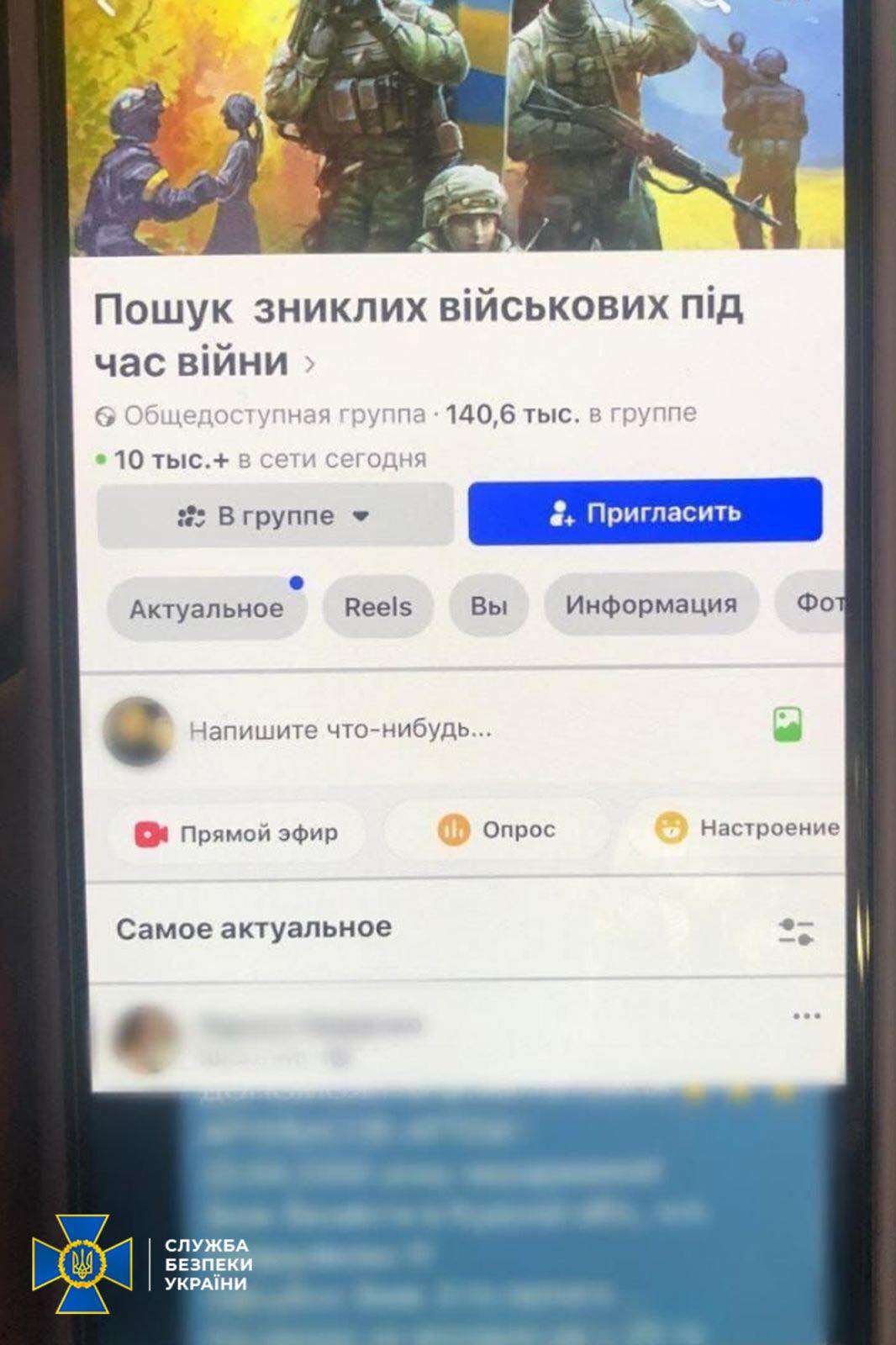Screen dimensions: 896x1345
Task: Add a photo with the green image icon
Action: pyautogui.click(x=788, y=725)
